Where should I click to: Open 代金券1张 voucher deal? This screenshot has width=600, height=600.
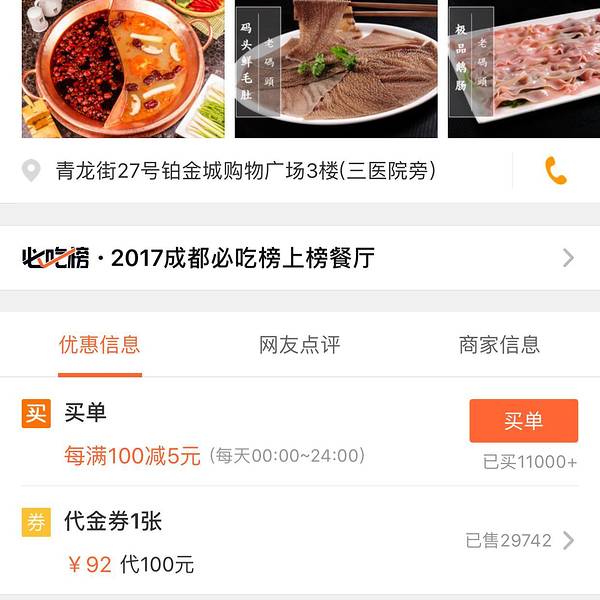tap(300, 542)
